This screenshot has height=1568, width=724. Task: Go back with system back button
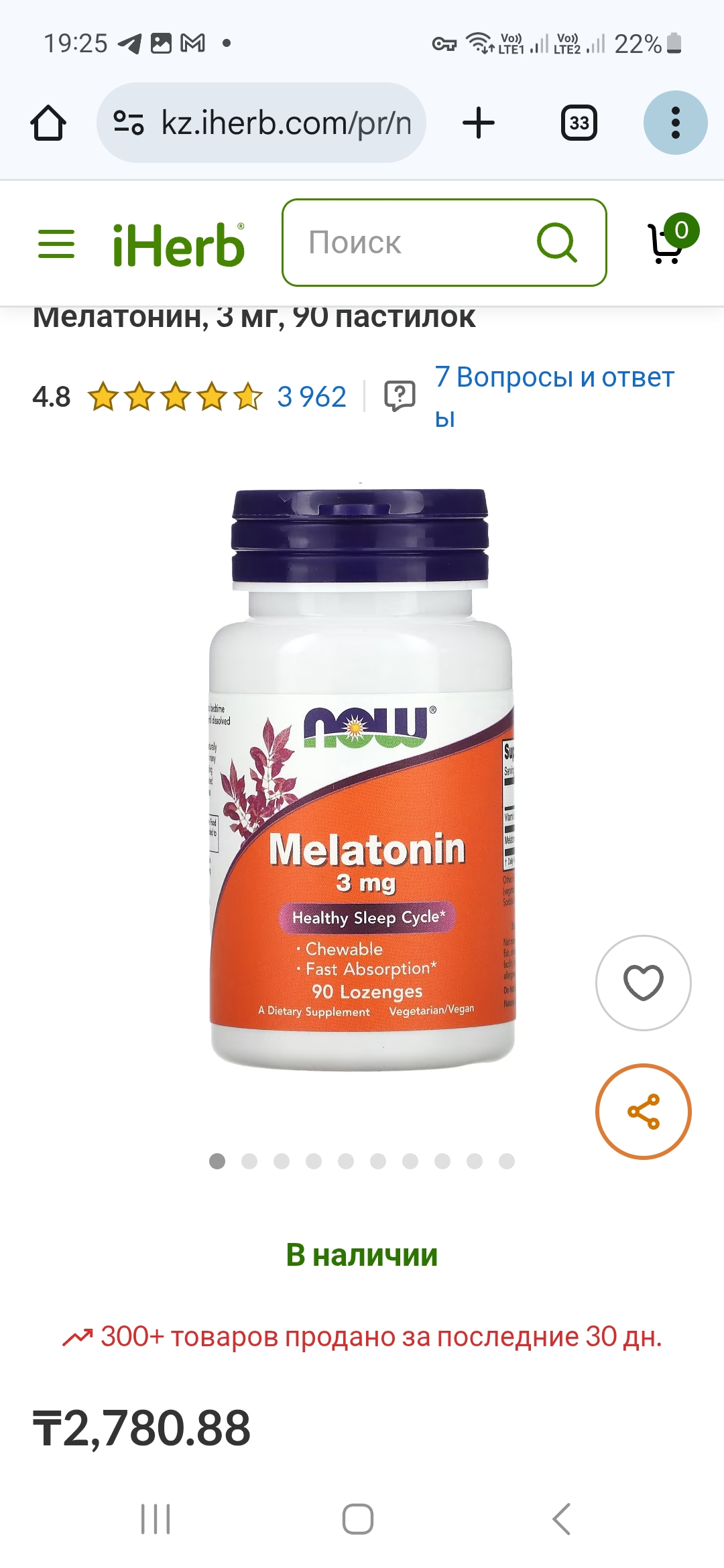tap(562, 1518)
